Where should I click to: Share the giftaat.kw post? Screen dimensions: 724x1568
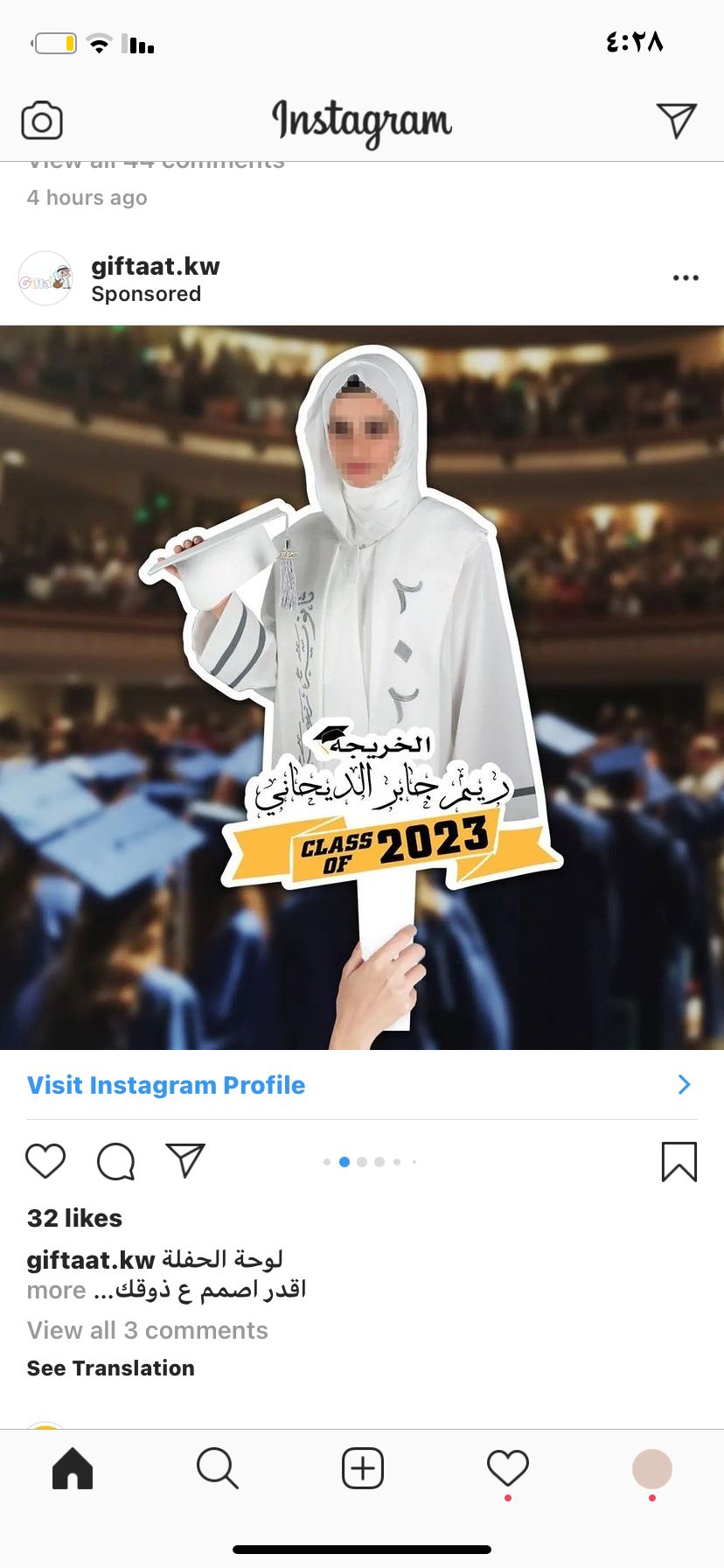(185, 1160)
